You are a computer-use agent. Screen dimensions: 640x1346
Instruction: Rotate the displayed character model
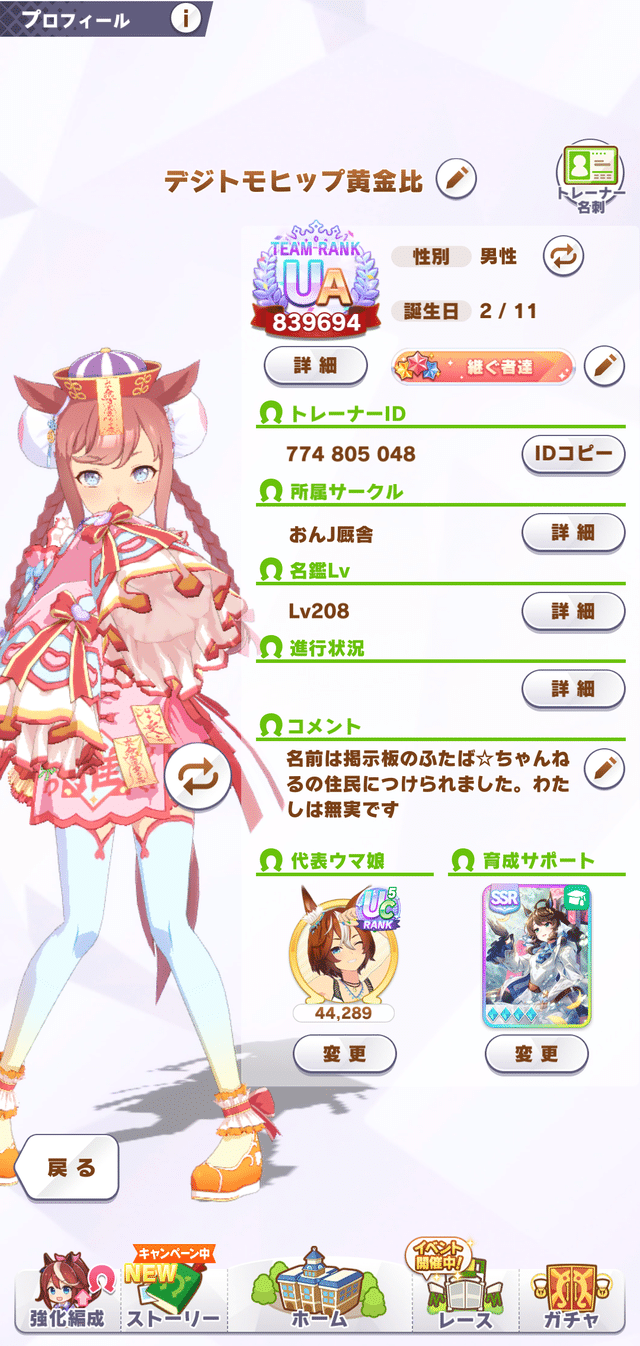(198, 776)
